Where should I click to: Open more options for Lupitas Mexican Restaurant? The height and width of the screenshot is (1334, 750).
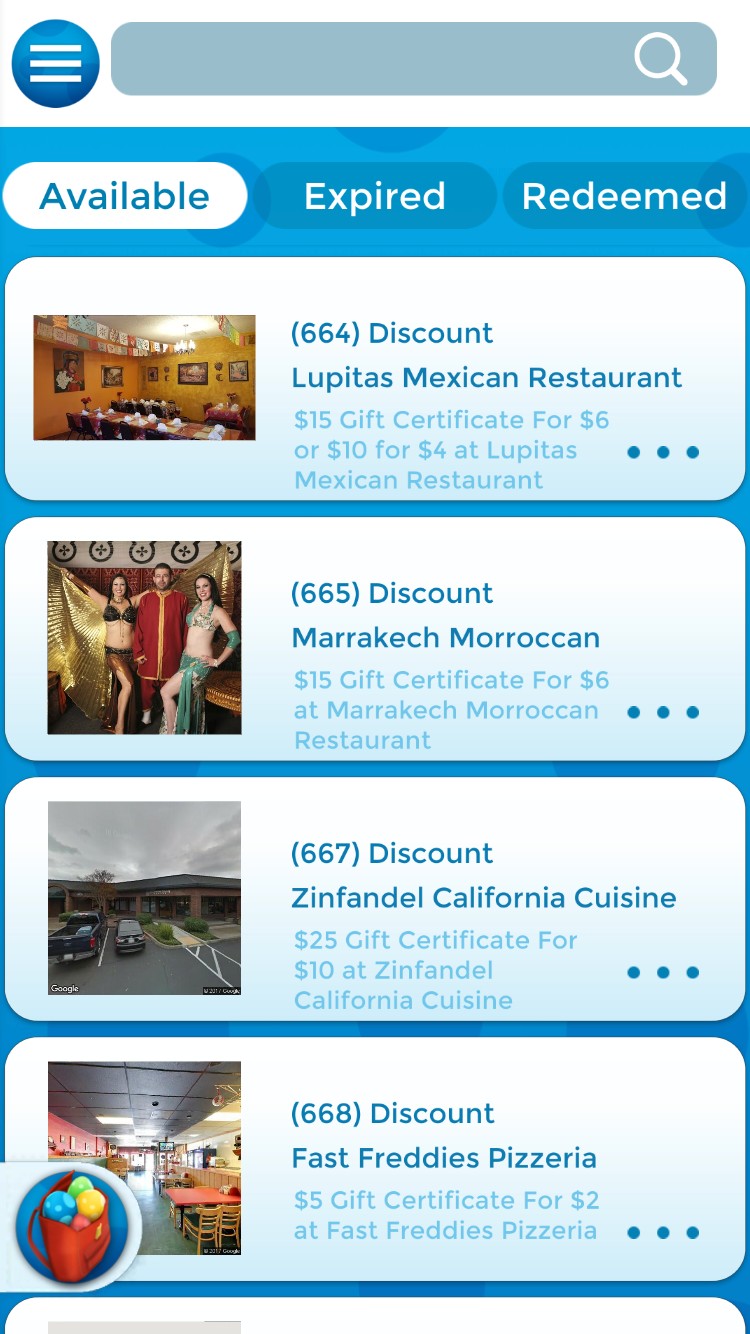click(663, 452)
